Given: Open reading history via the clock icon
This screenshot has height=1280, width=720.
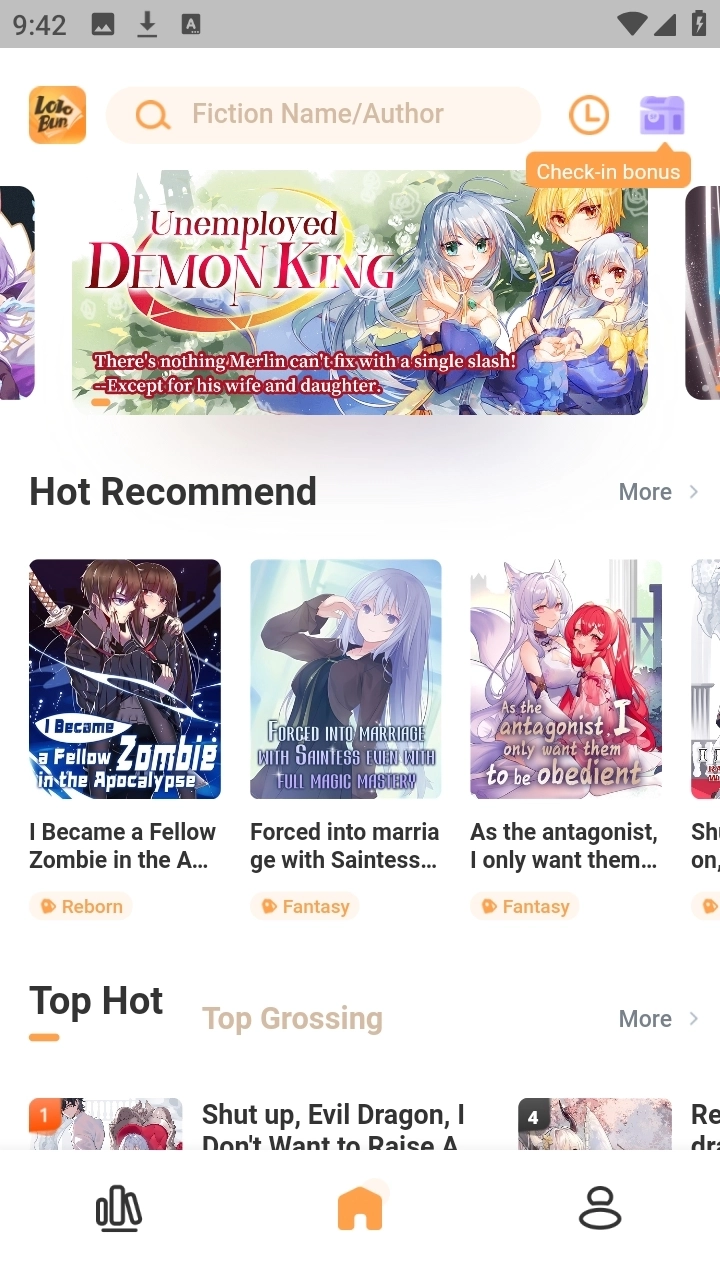Looking at the screenshot, I should pos(589,114).
